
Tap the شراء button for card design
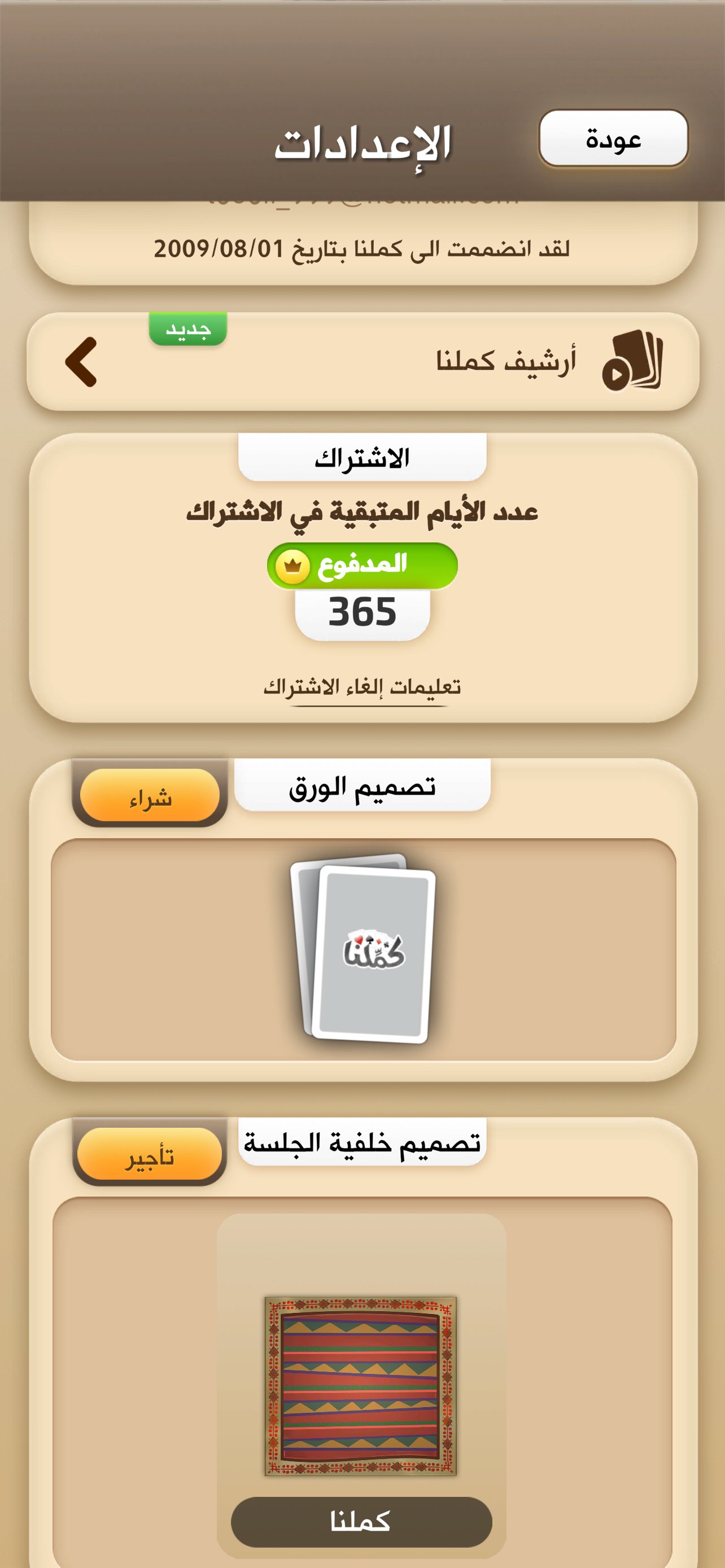(150, 795)
